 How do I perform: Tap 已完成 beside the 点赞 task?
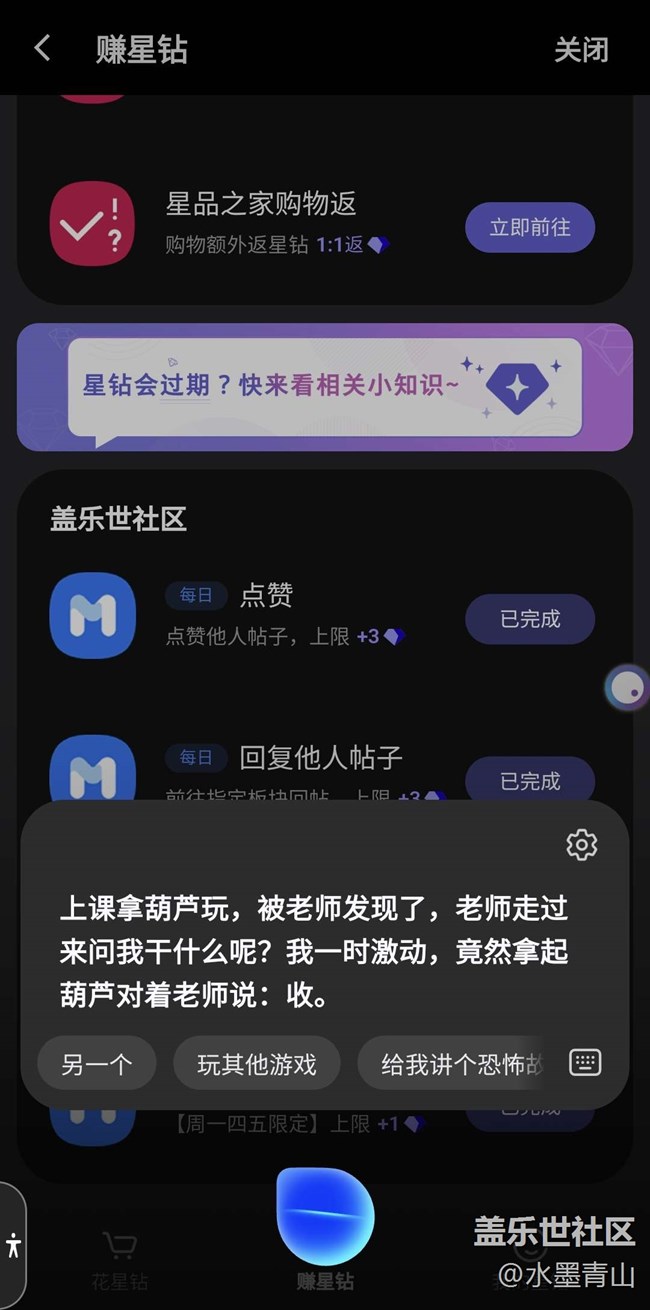pyautogui.click(x=530, y=619)
